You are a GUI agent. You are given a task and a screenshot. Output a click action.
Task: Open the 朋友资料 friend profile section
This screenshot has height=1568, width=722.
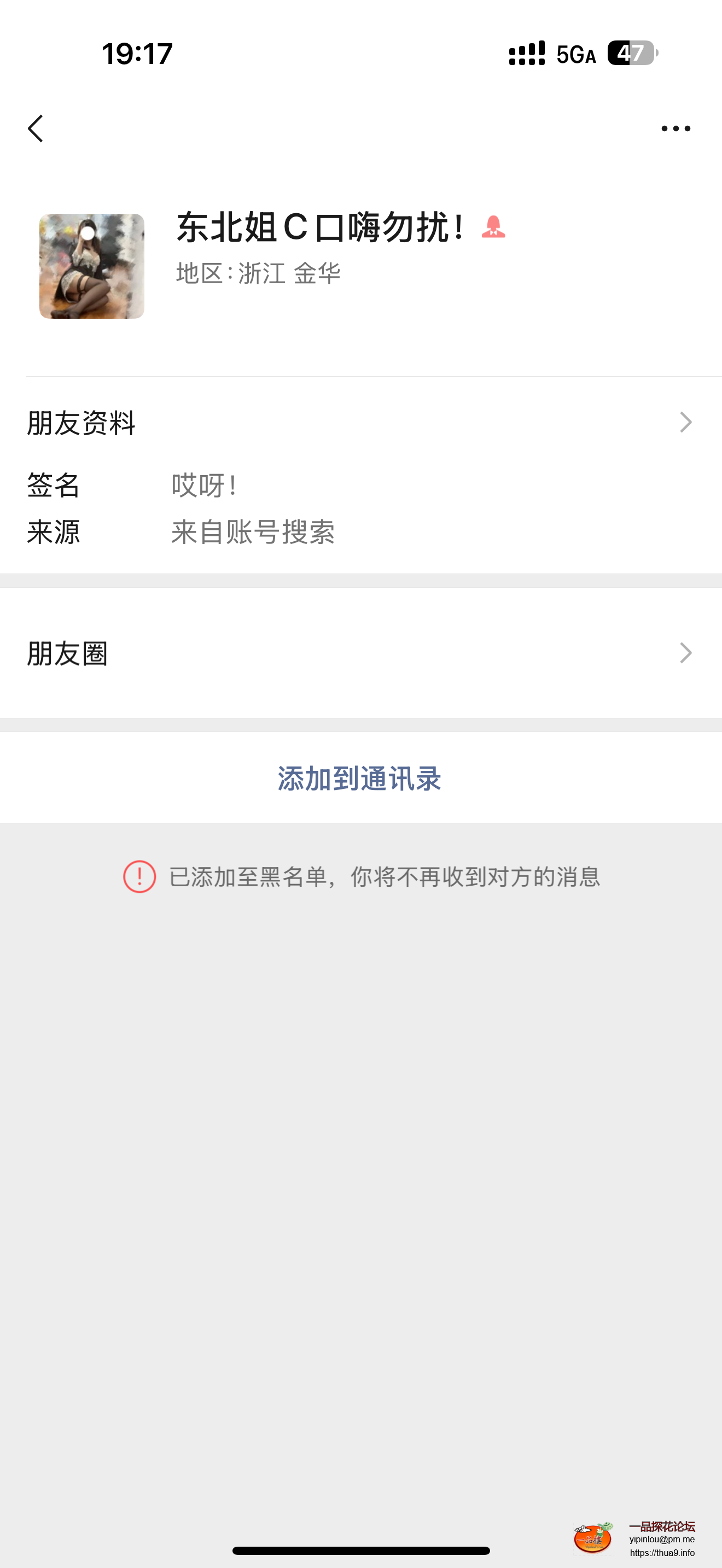[x=81, y=423]
